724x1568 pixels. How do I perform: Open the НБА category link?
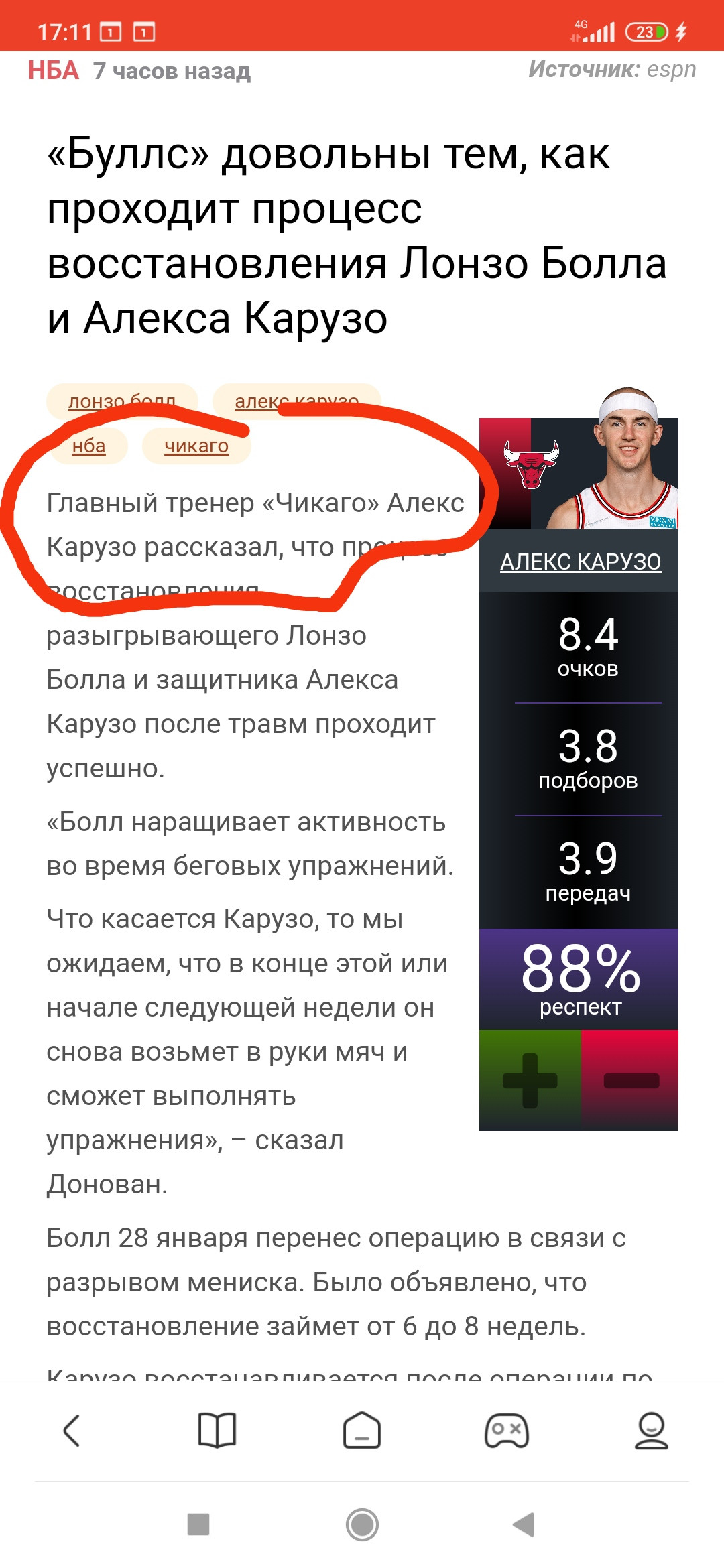point(53,70)
